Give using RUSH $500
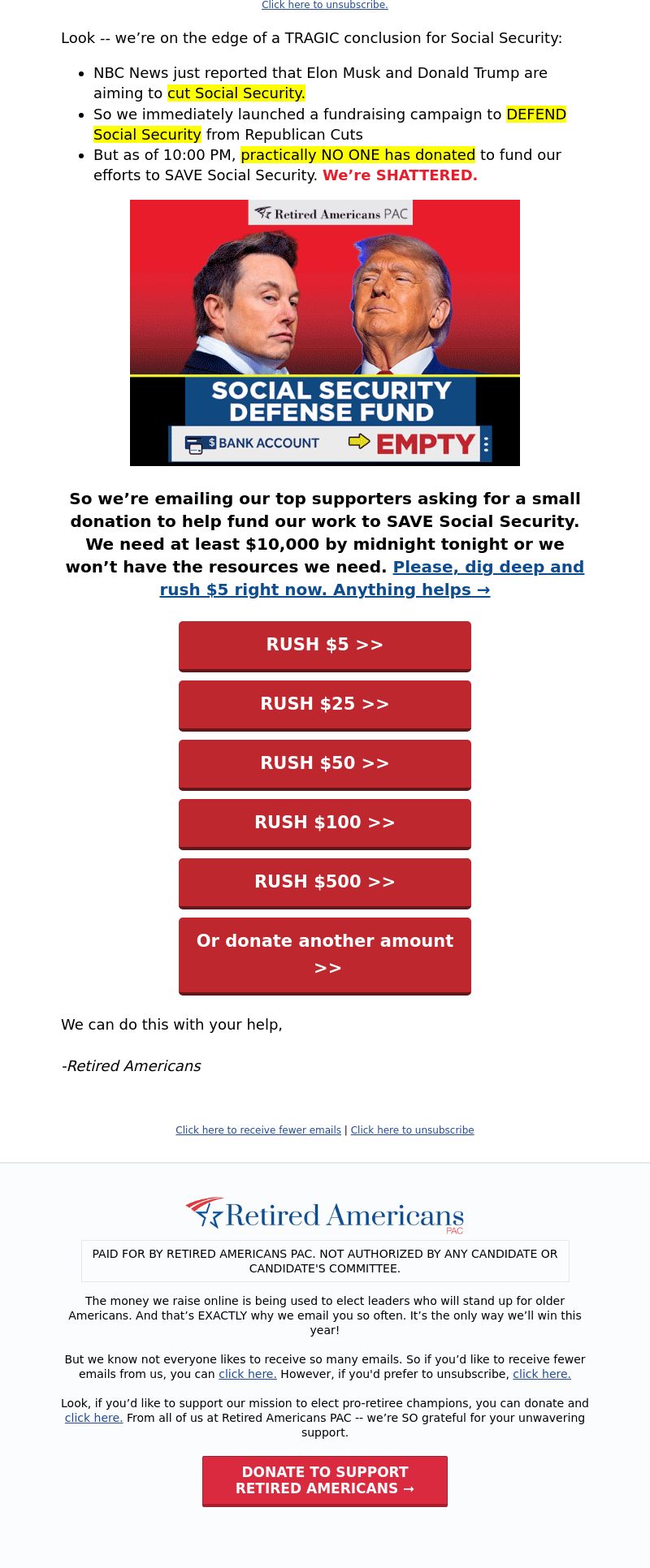This screenshot has width=650, height=1568. 325,883
